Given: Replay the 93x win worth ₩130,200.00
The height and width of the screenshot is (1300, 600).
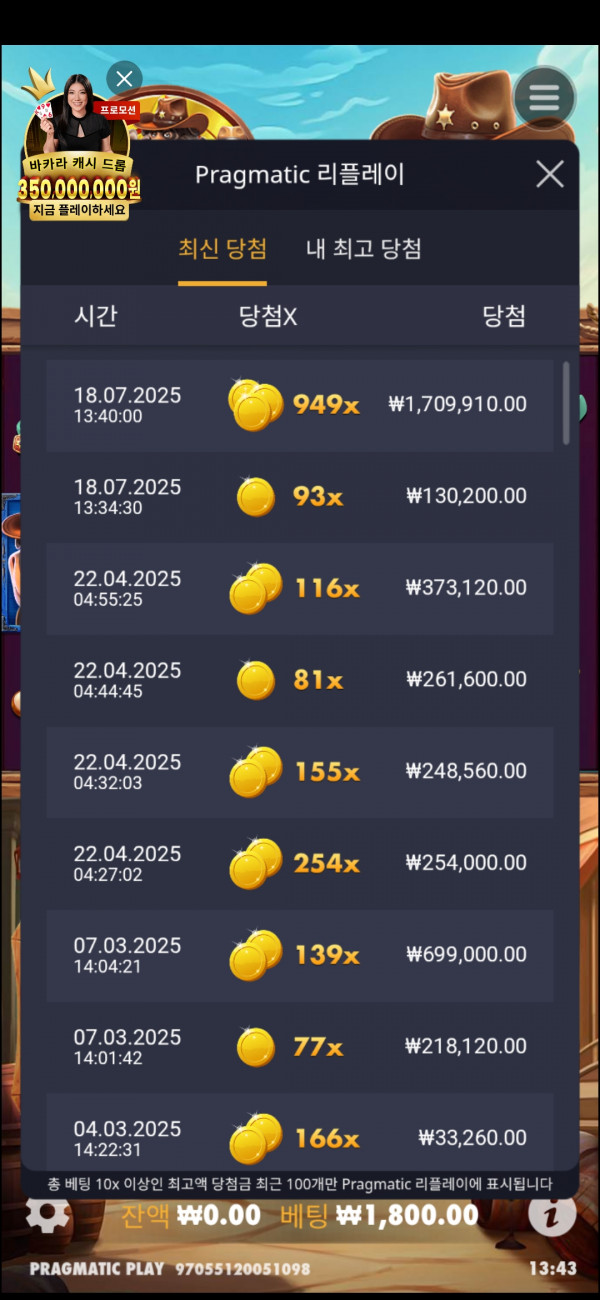Looking at the screenshot, I should (x=300, y=496).
